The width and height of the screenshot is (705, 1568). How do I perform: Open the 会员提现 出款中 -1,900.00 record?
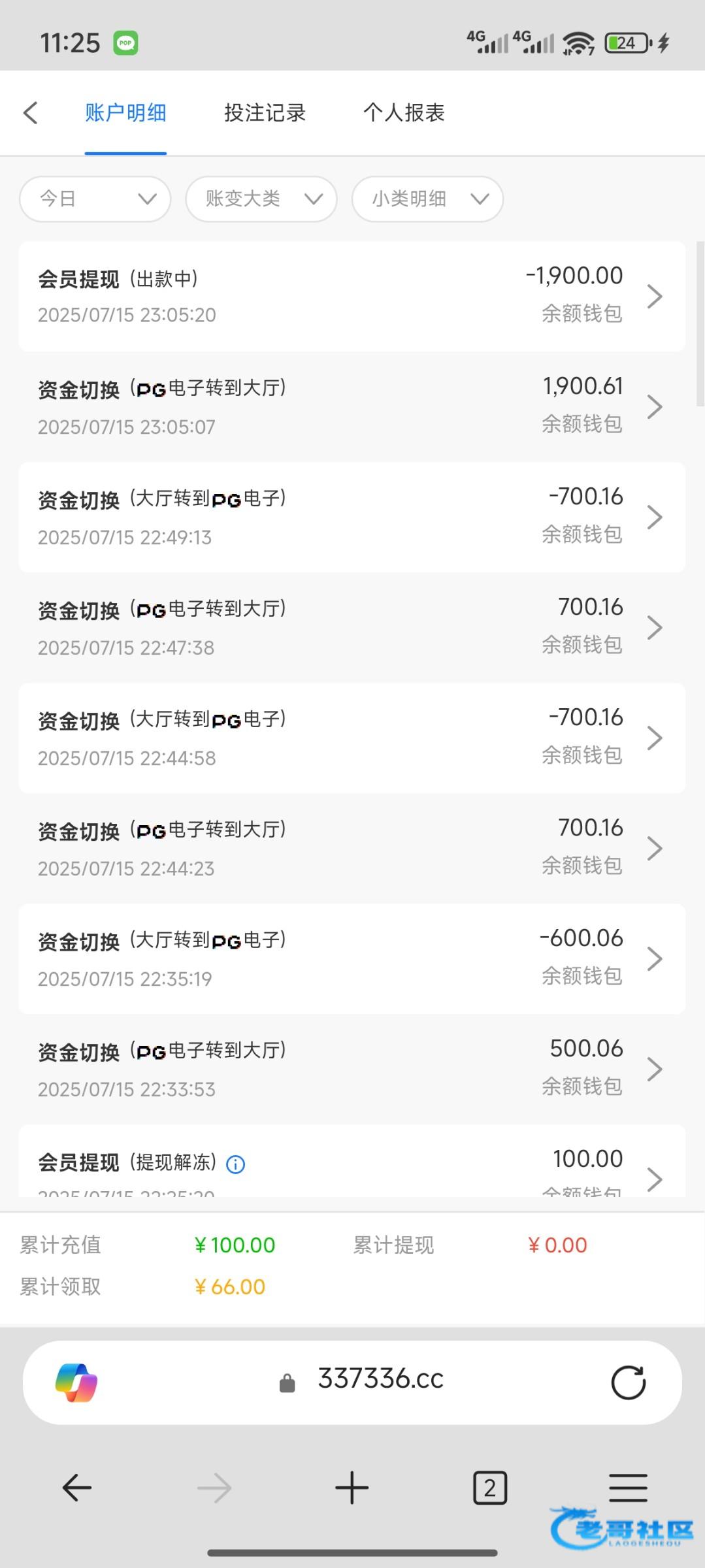pyautogui.click(x=352, y=296)
